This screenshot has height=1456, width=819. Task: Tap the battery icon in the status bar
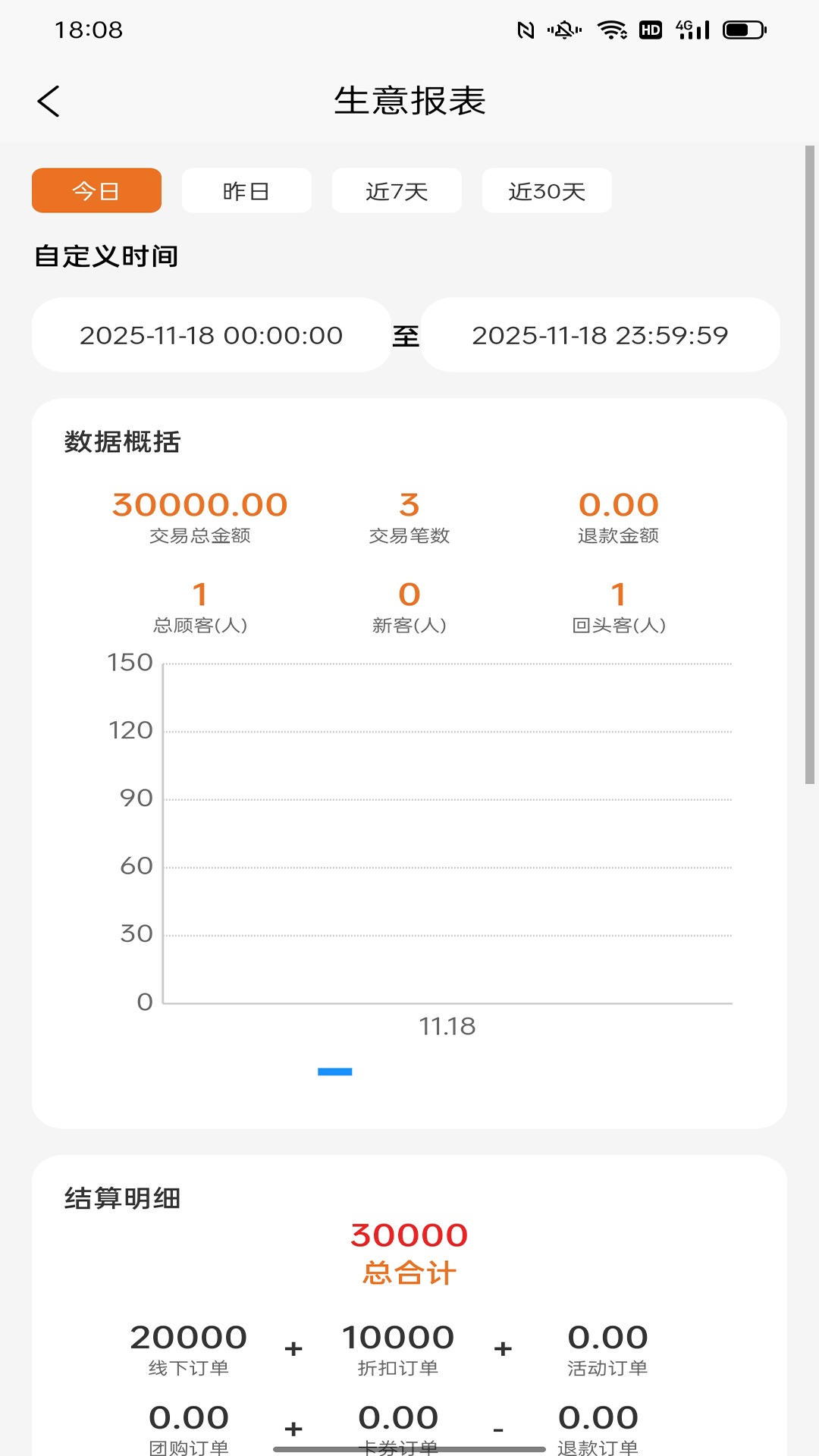click(742, 30)
